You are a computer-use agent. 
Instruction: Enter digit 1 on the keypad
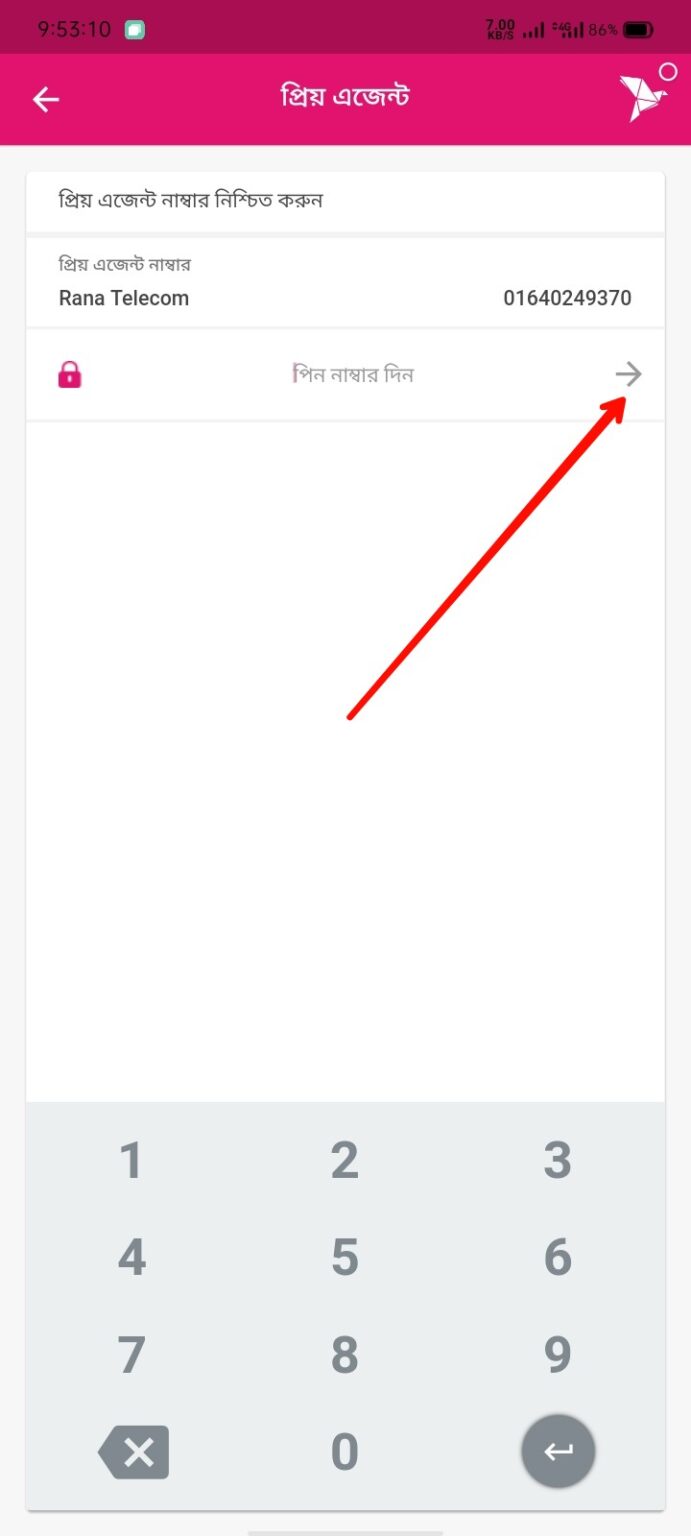tap(131, 1160)
